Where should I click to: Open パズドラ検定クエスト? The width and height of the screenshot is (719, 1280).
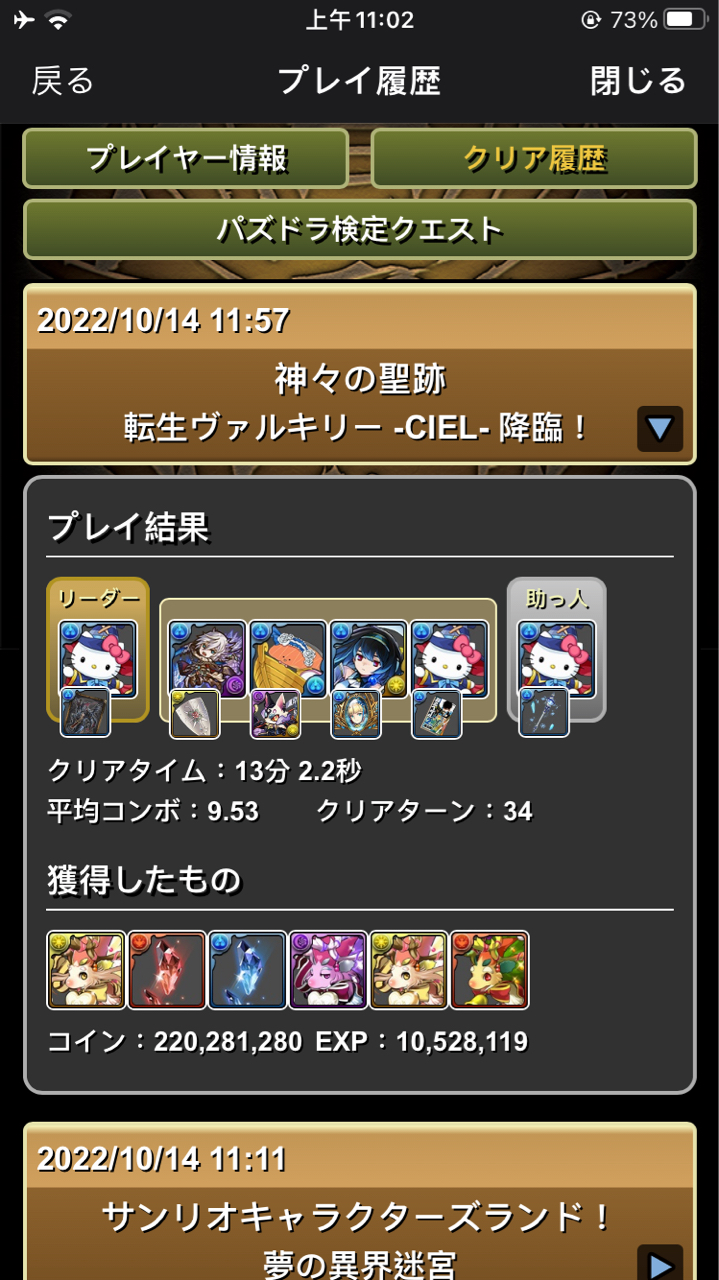pyautogui.click(x=359, y=229)
